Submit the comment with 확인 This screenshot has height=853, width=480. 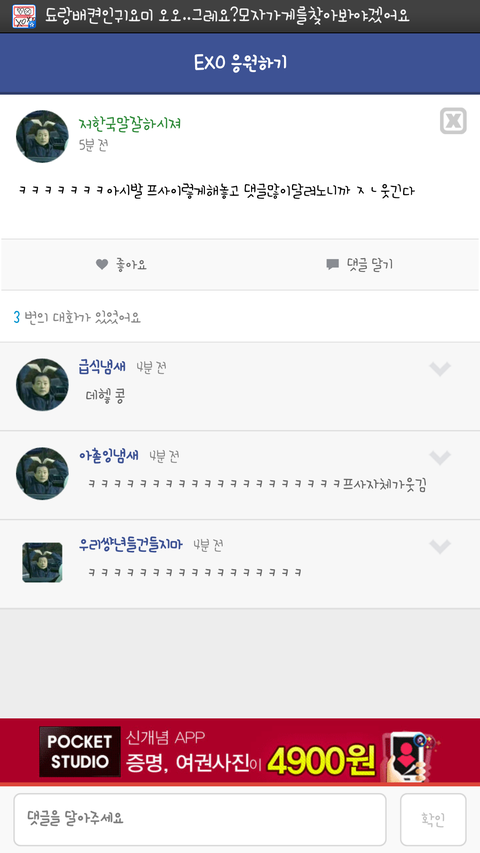pyautogui.click(x=433, y=819)
